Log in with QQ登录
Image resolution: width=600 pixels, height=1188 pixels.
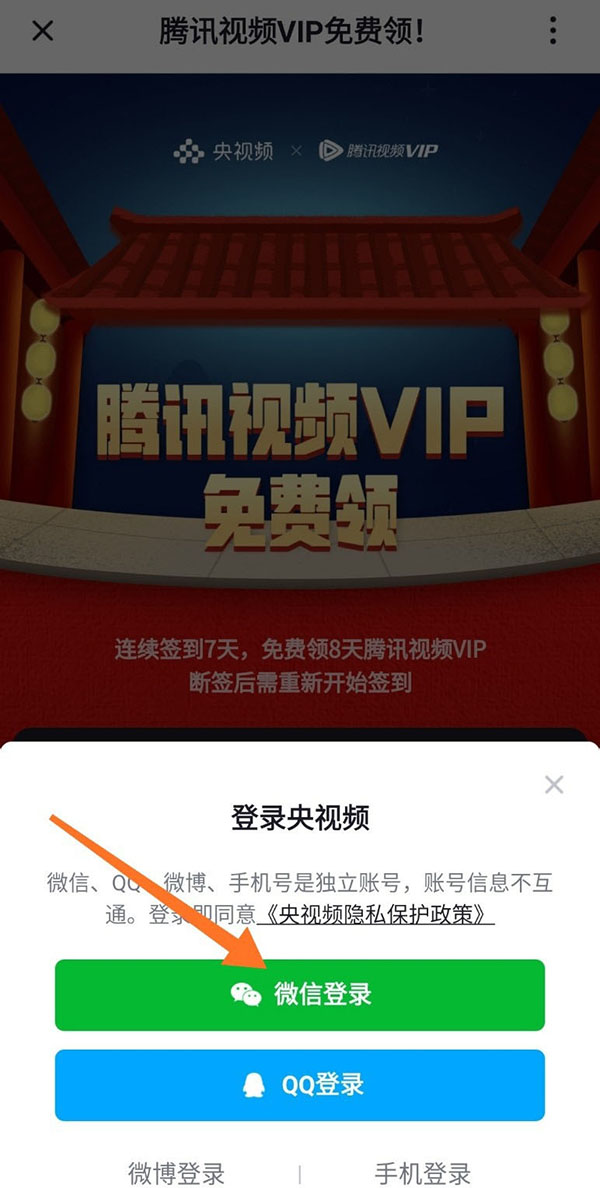click(x=300, y=1085)
